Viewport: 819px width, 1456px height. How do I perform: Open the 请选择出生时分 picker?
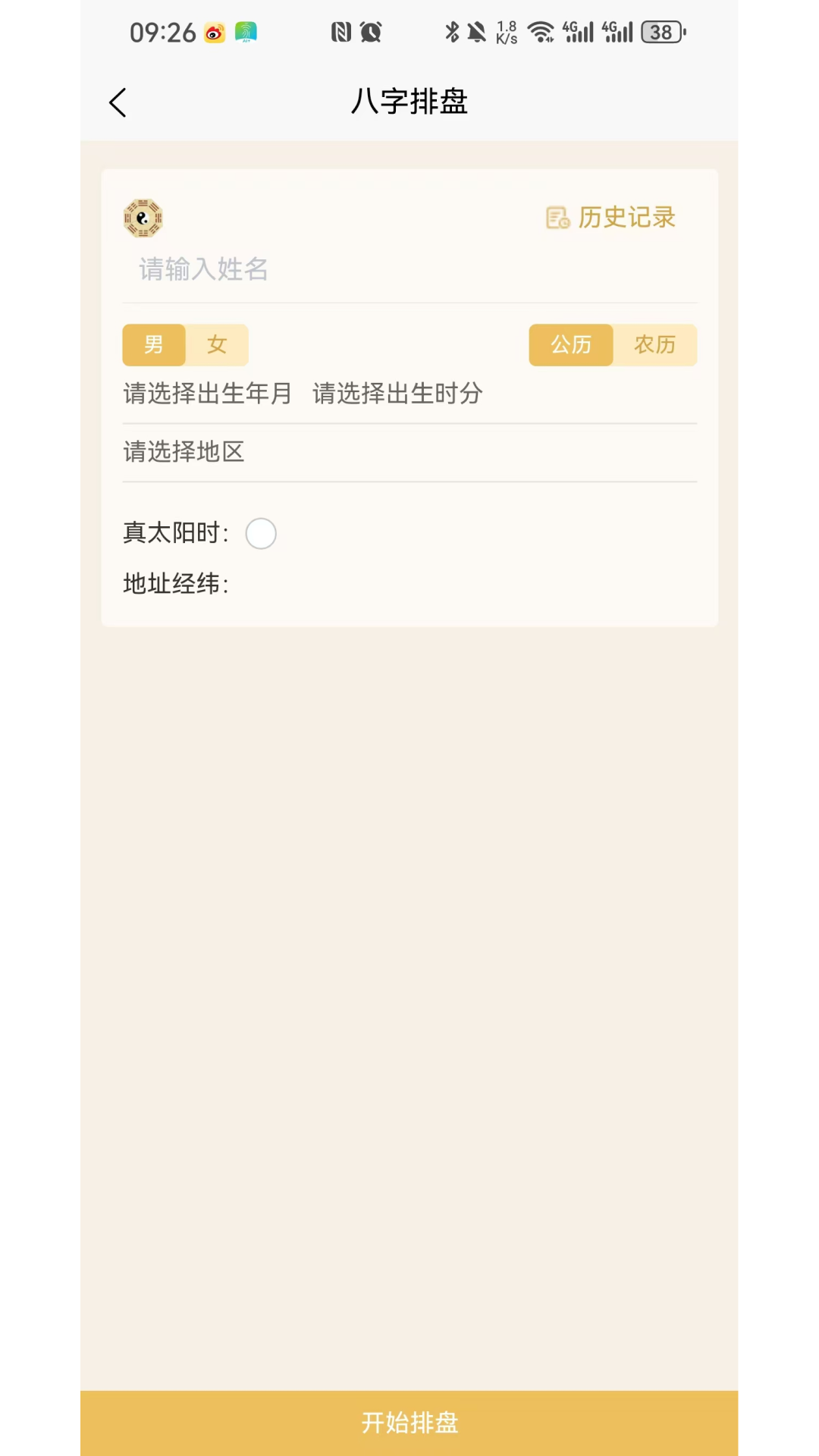tap(397, 394)
